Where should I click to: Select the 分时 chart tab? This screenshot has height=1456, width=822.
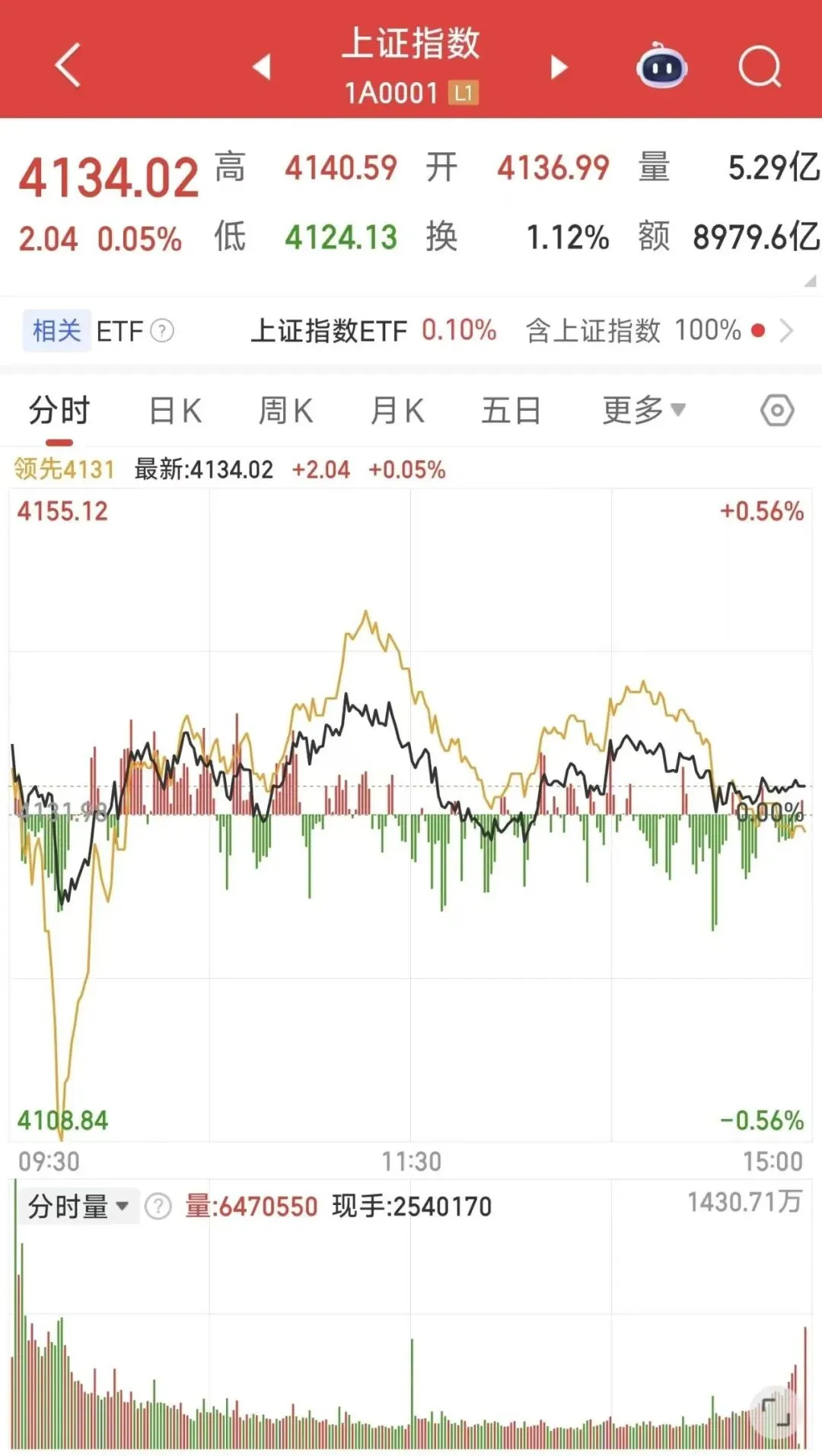tap(59, 412)
